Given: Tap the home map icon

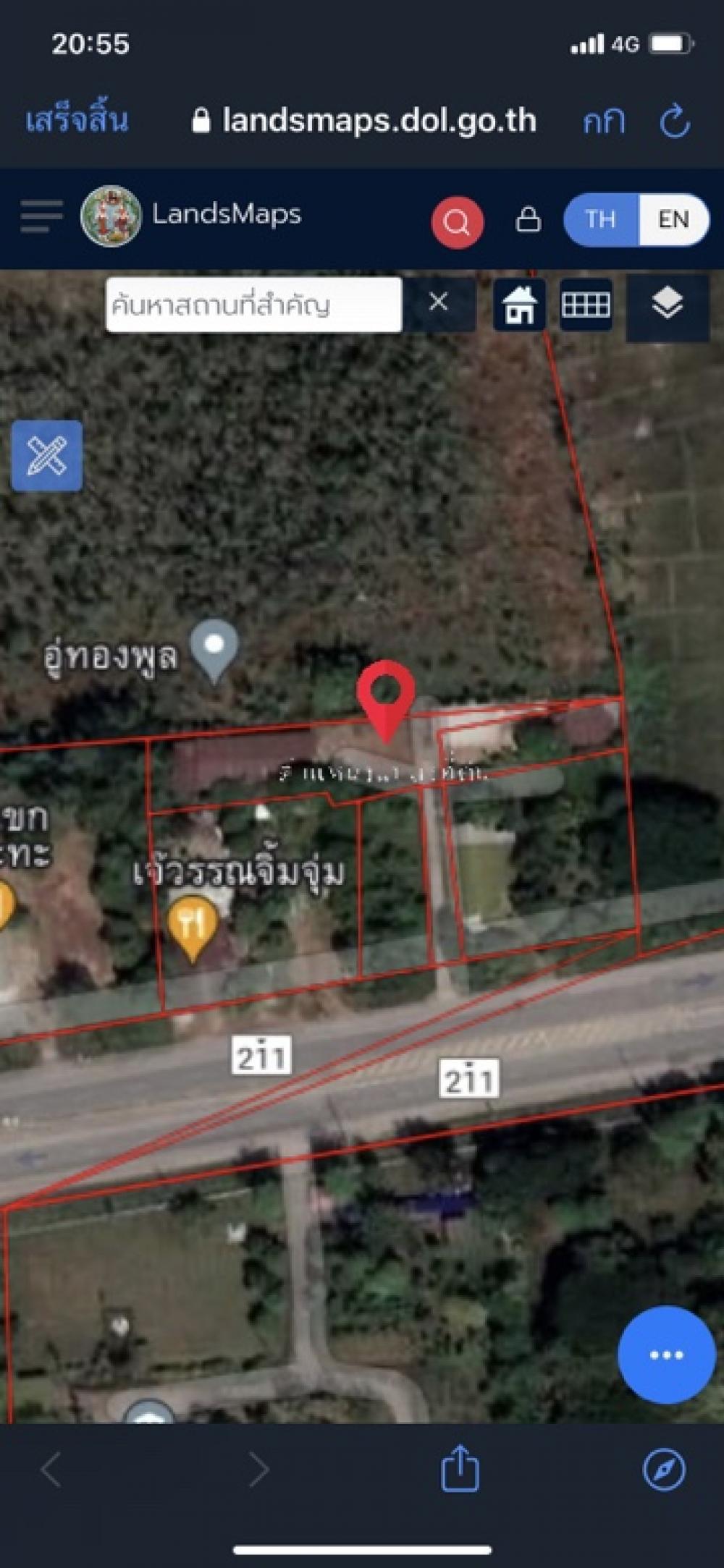Looking at the screenshot, I should (520, 305).
